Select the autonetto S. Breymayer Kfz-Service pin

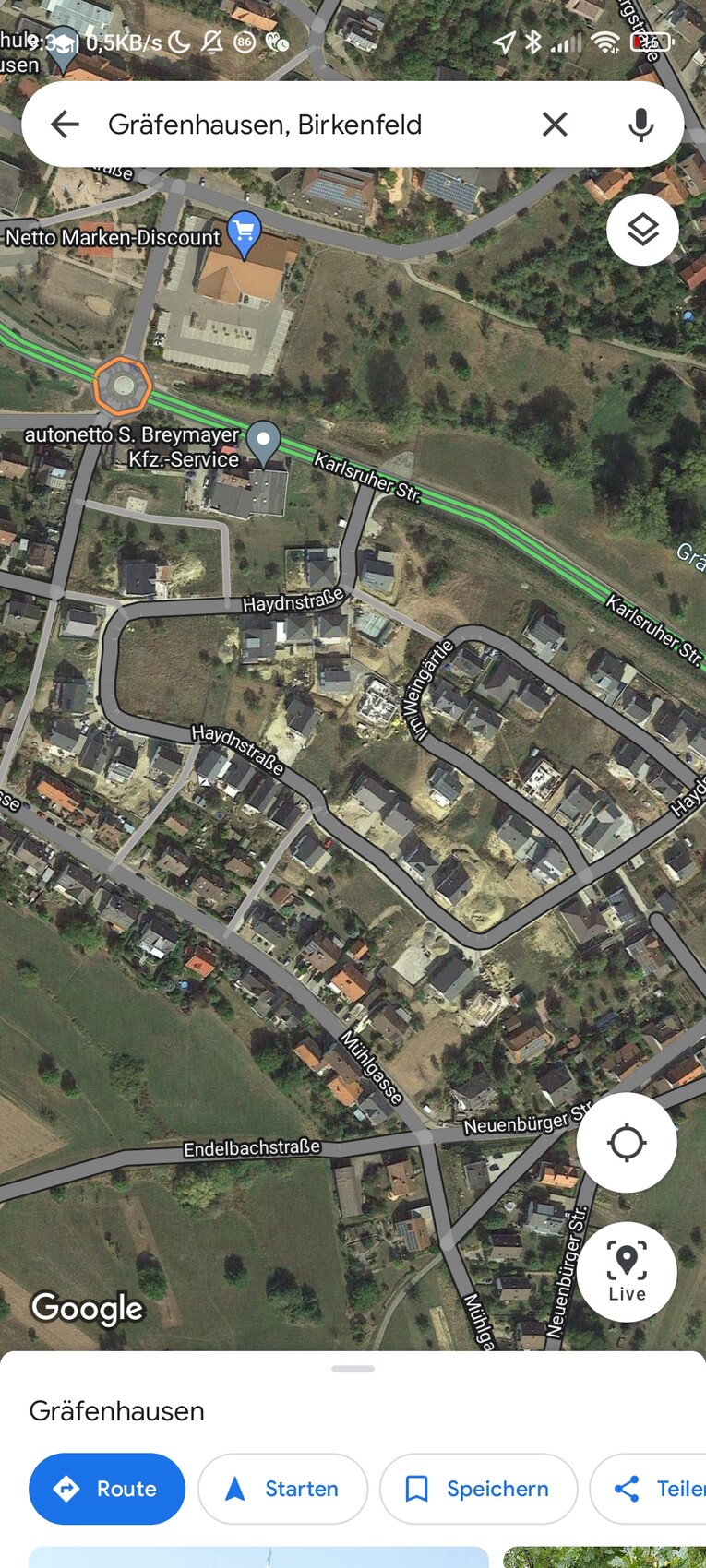264,442
